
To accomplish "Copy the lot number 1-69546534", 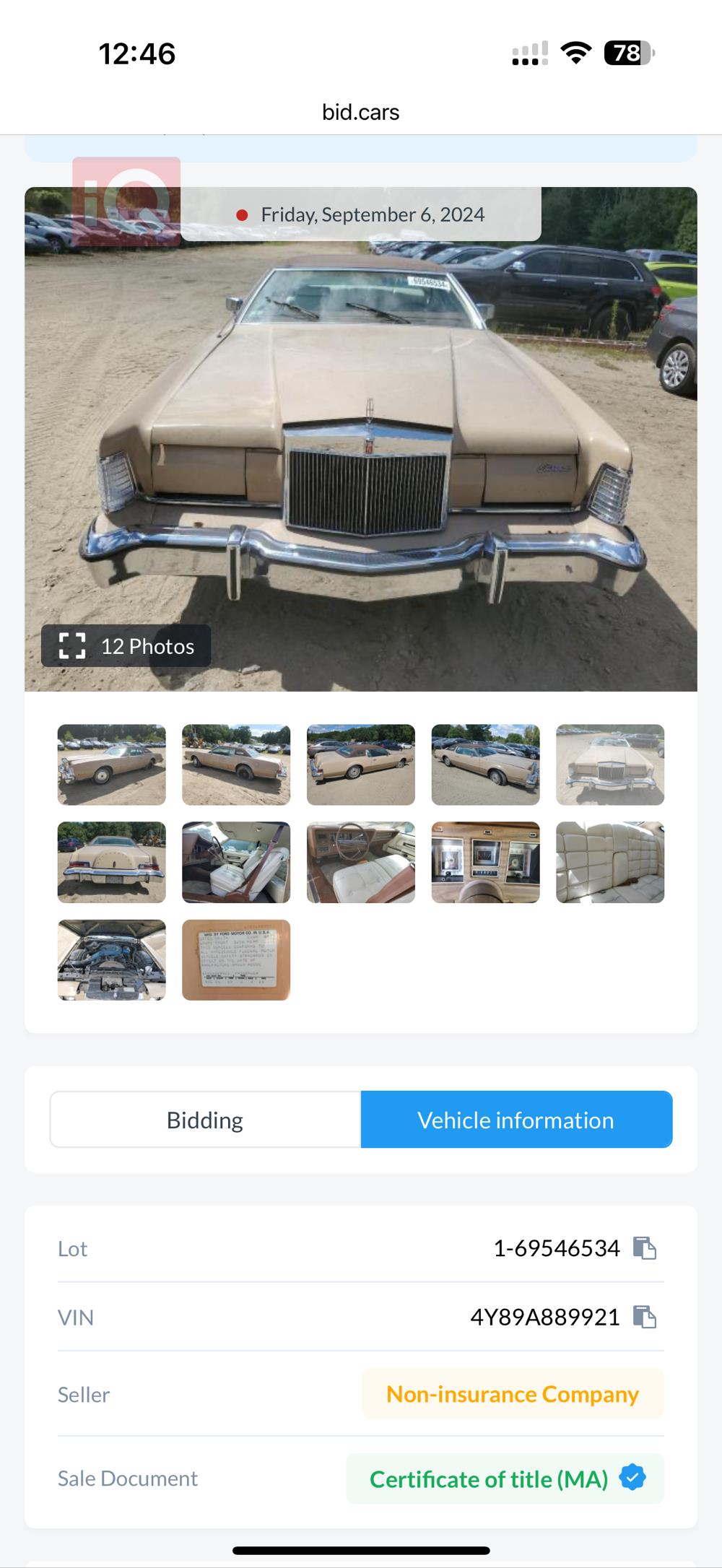I will (644, 1248).
